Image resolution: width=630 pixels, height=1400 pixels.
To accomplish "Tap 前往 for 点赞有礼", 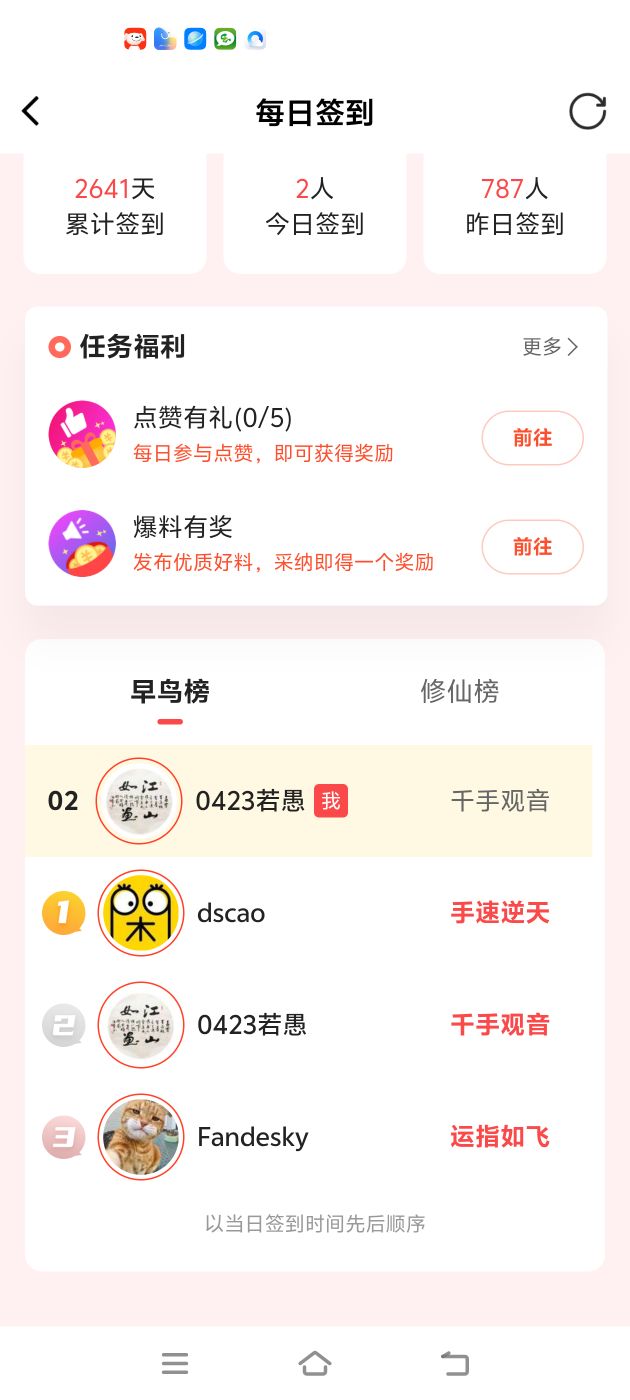I will tap(532, 438).
